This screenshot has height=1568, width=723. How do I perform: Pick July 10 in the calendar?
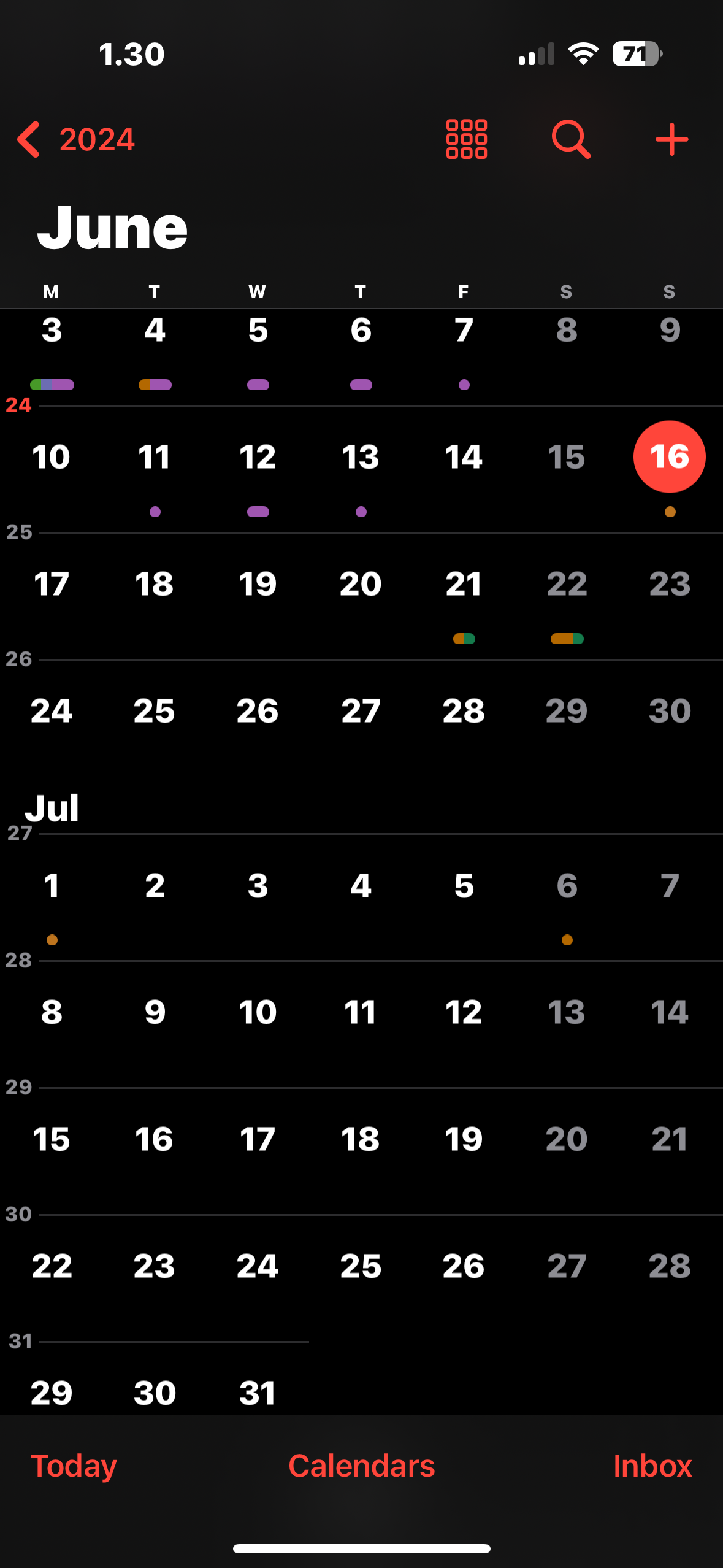pos(258,1012)
